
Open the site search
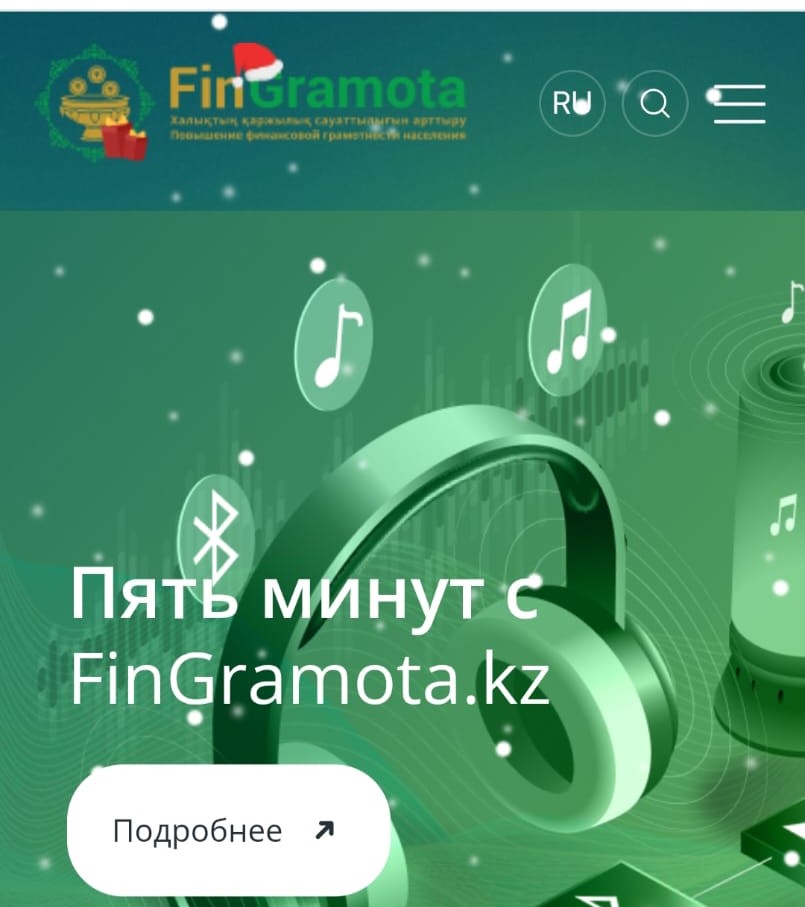coord(655,103)
